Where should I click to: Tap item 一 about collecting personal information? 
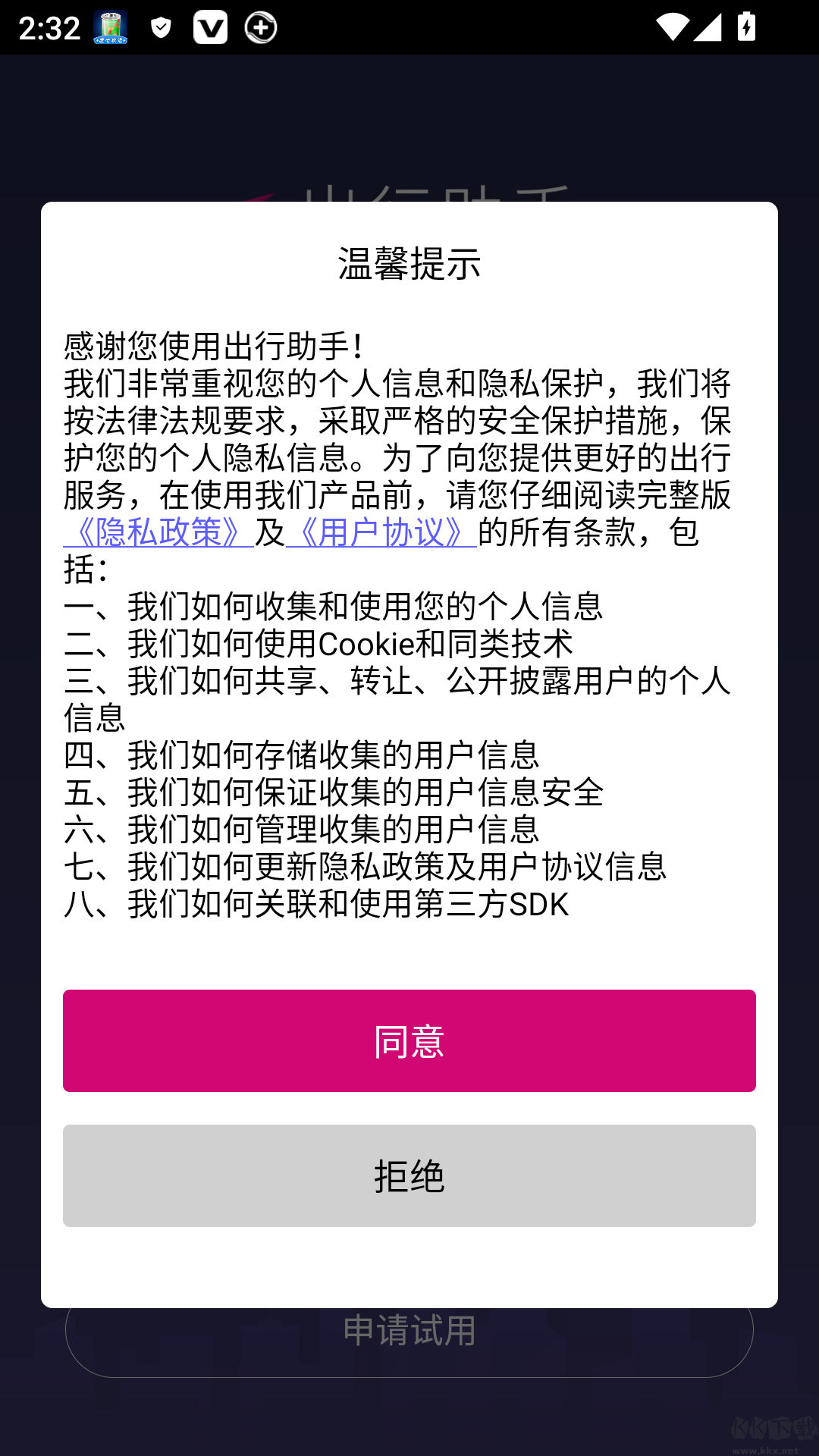tap(334, 607)
